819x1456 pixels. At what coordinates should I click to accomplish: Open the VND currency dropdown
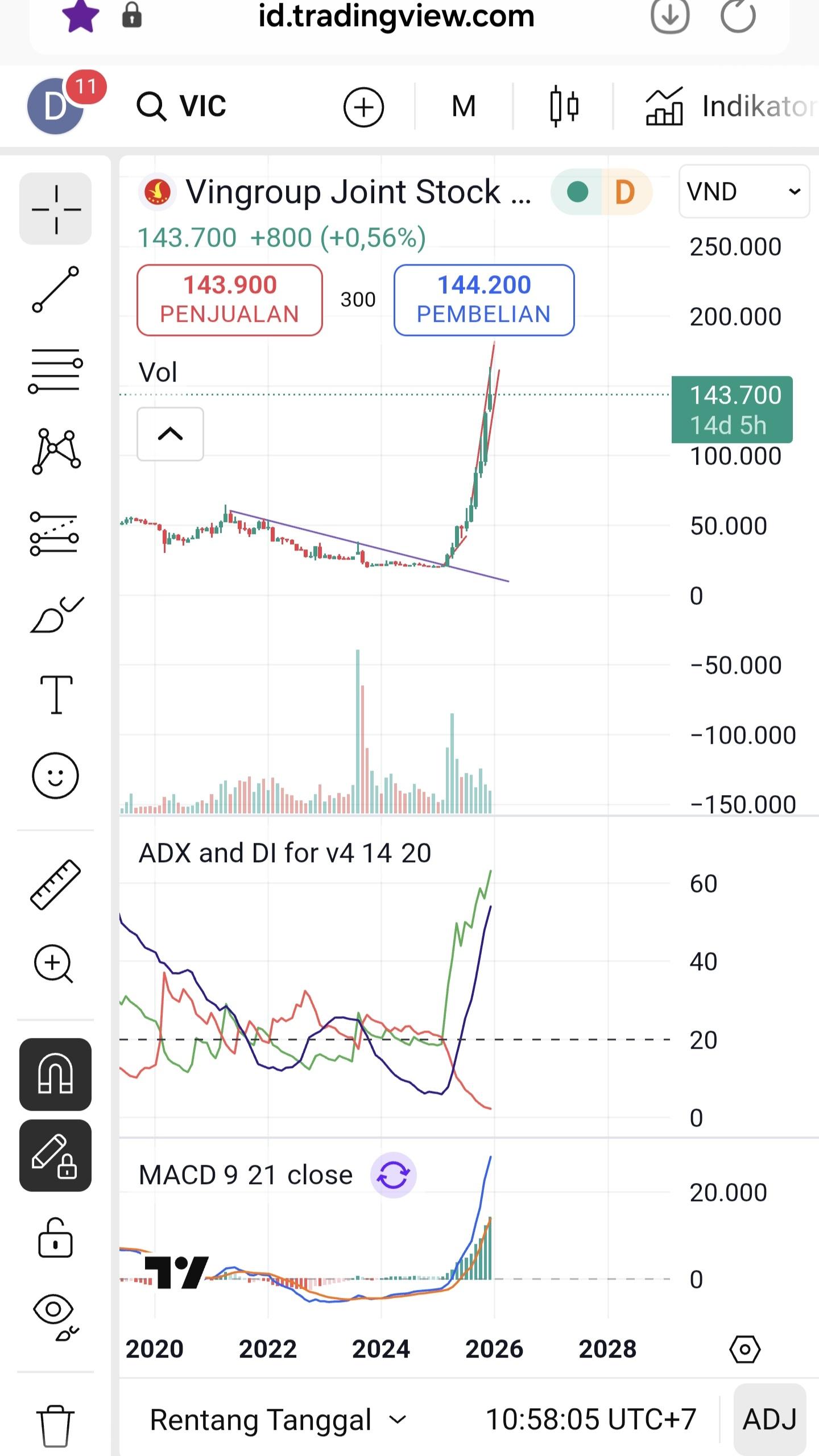click(x=744, y=192)
